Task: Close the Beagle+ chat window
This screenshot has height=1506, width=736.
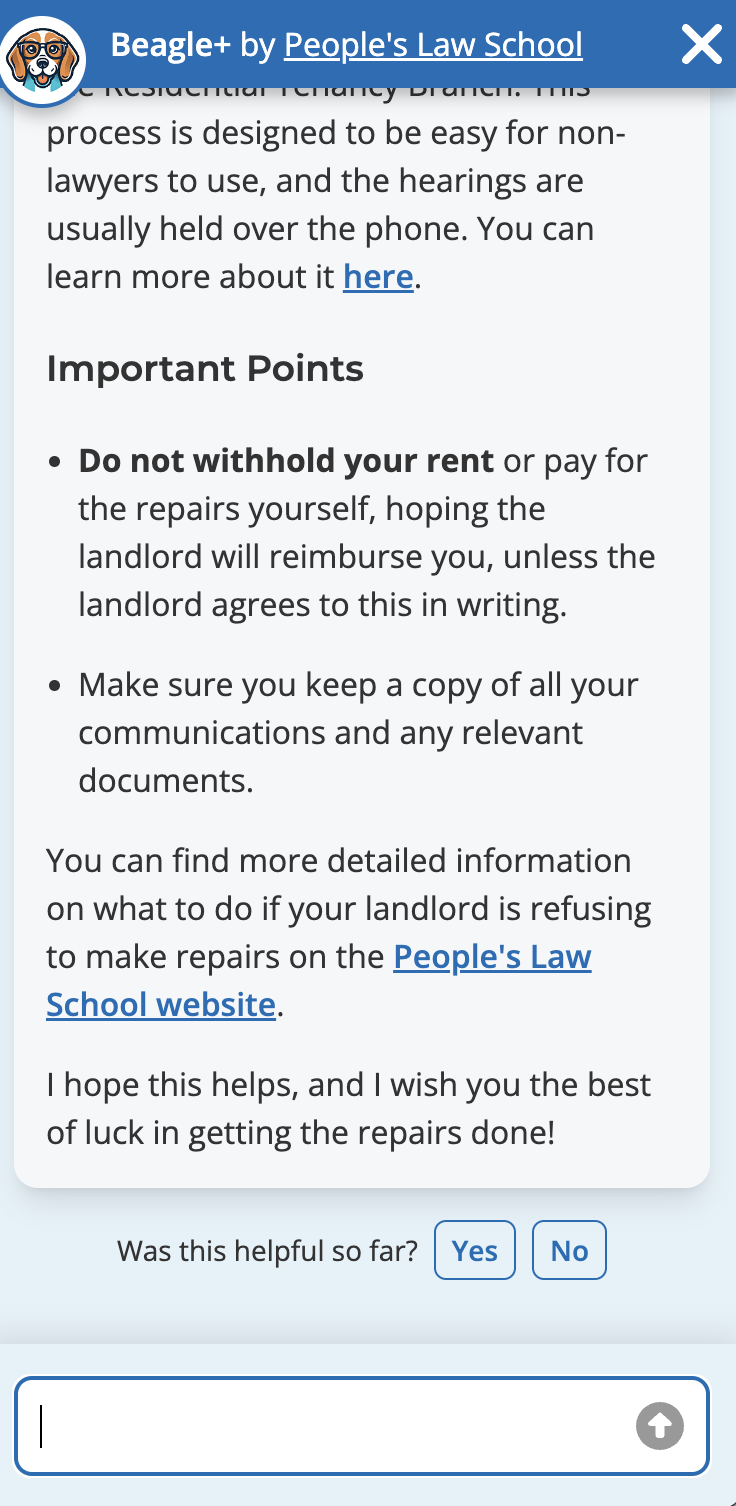Action: 701,45
